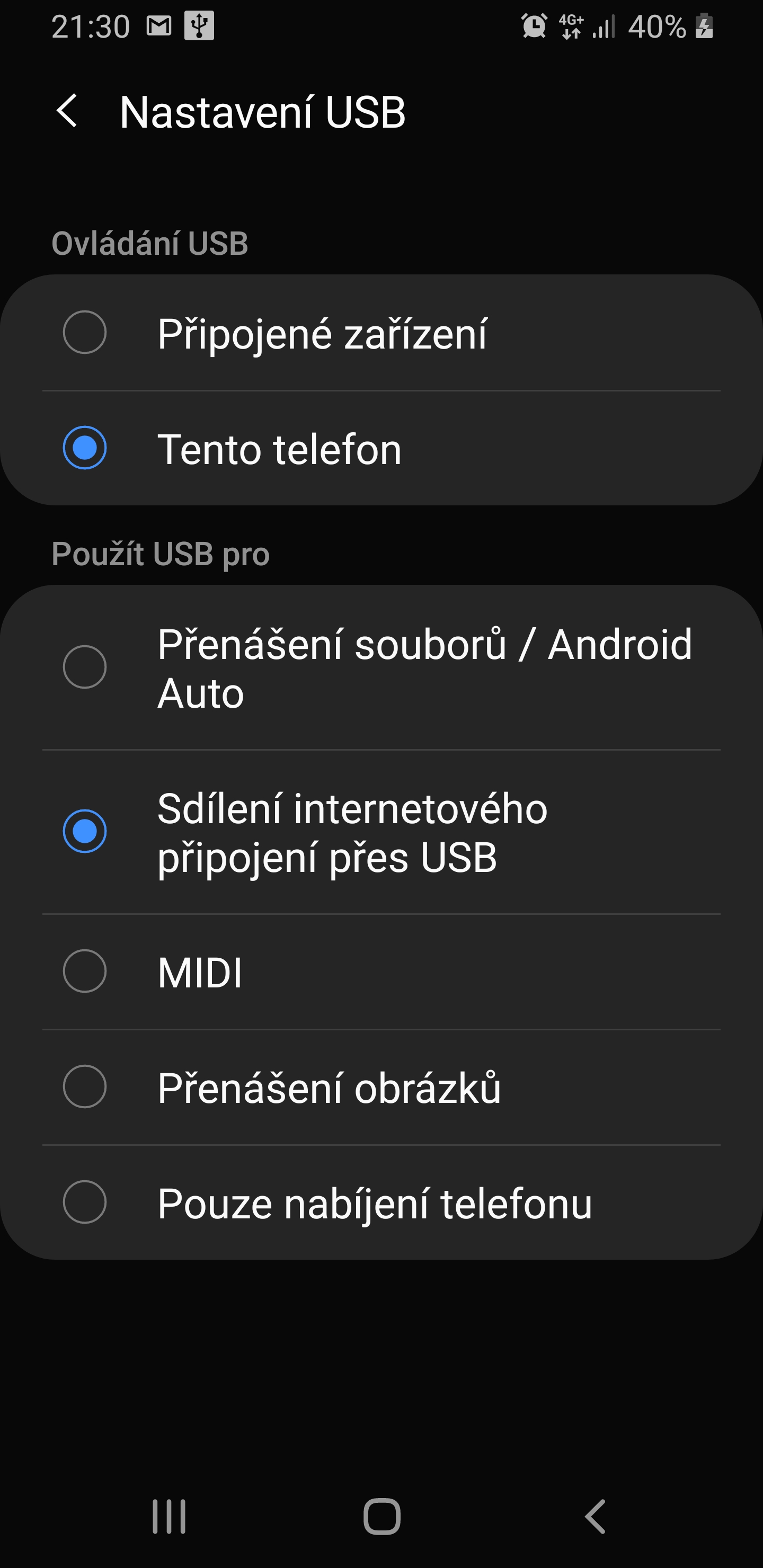Tap the system home button
Screen dimensions: 763x1568
[382, 1517]
